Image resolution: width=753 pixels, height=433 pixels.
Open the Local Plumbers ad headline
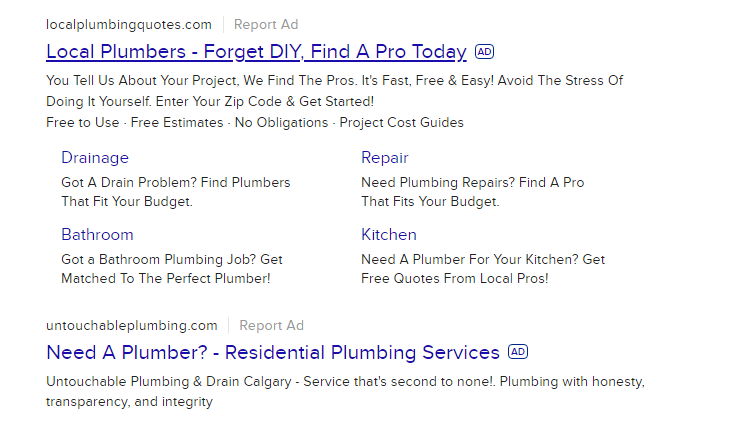[x=256, y=52]
